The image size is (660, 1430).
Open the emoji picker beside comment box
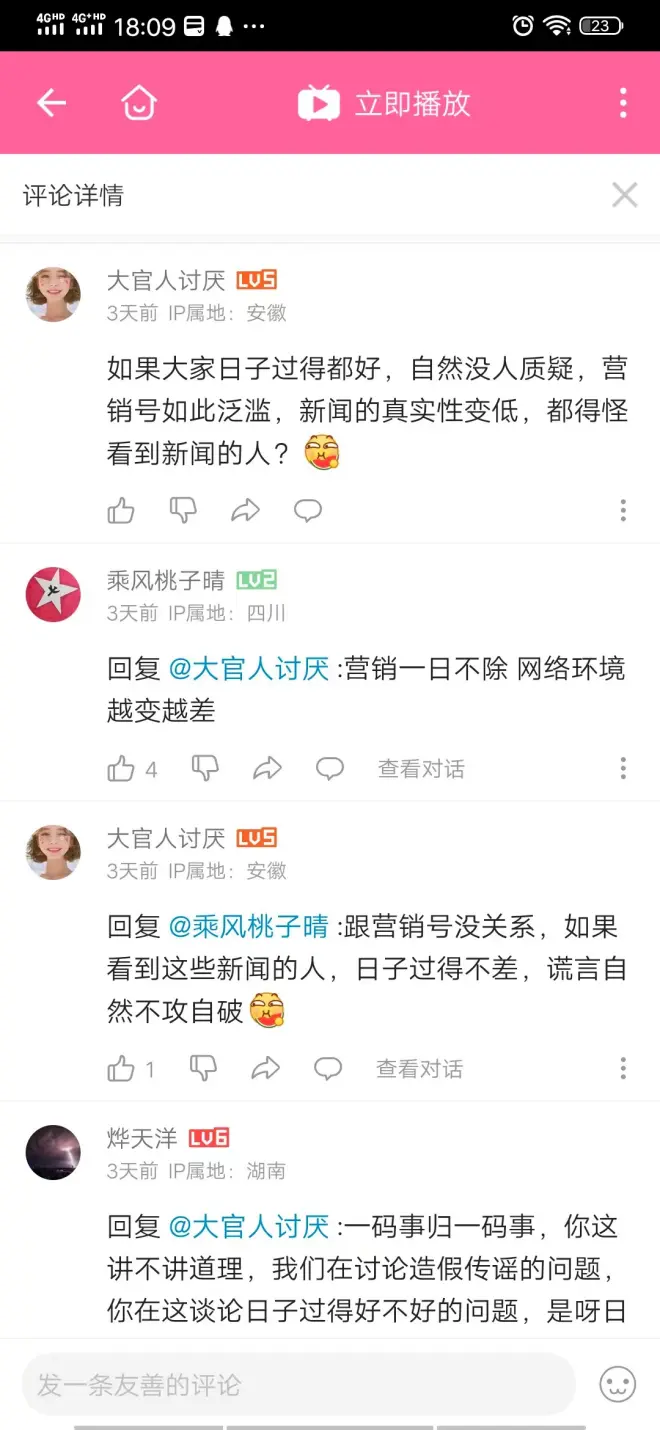[x=617, y=1385]
